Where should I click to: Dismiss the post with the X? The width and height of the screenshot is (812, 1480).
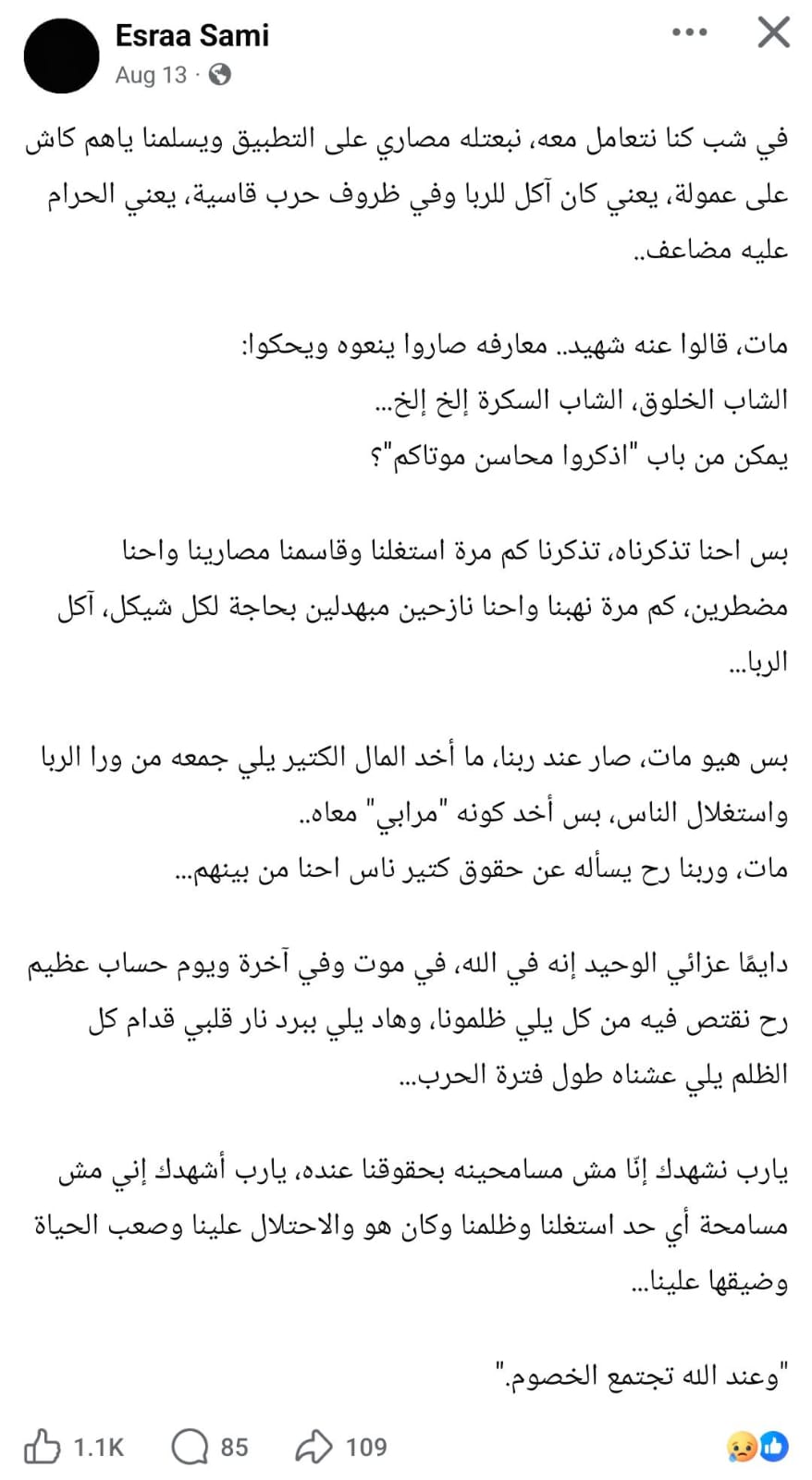coord(773,32)
